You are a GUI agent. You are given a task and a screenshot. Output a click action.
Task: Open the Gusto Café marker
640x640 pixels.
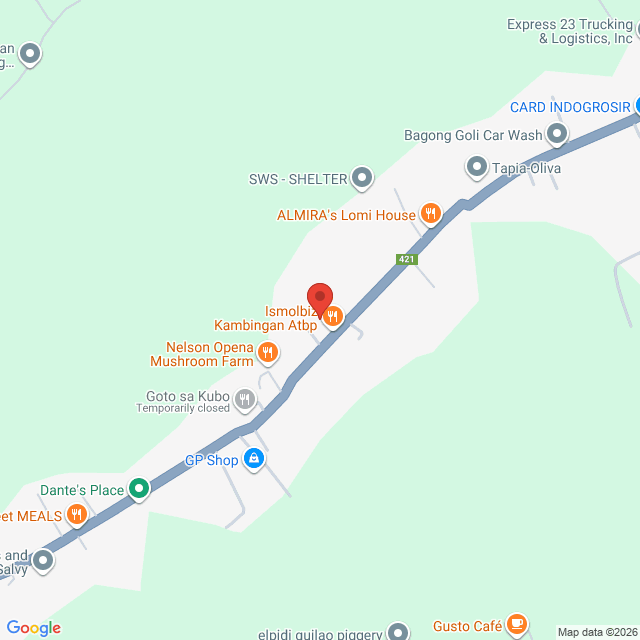click(x=516, y=626)
